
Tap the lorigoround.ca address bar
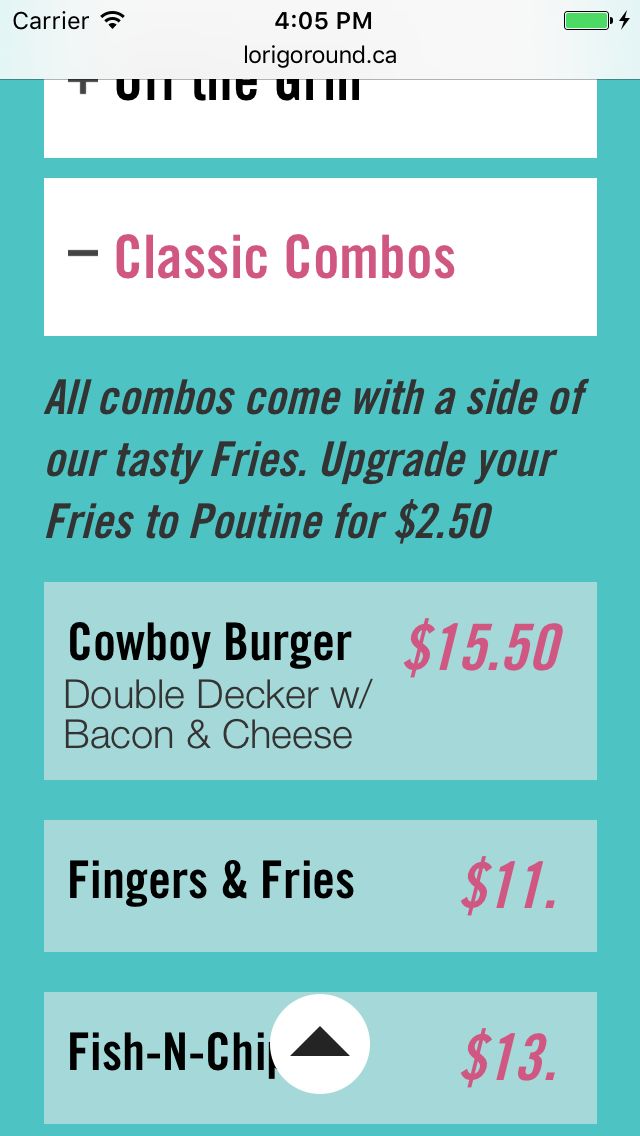point(320,55)
